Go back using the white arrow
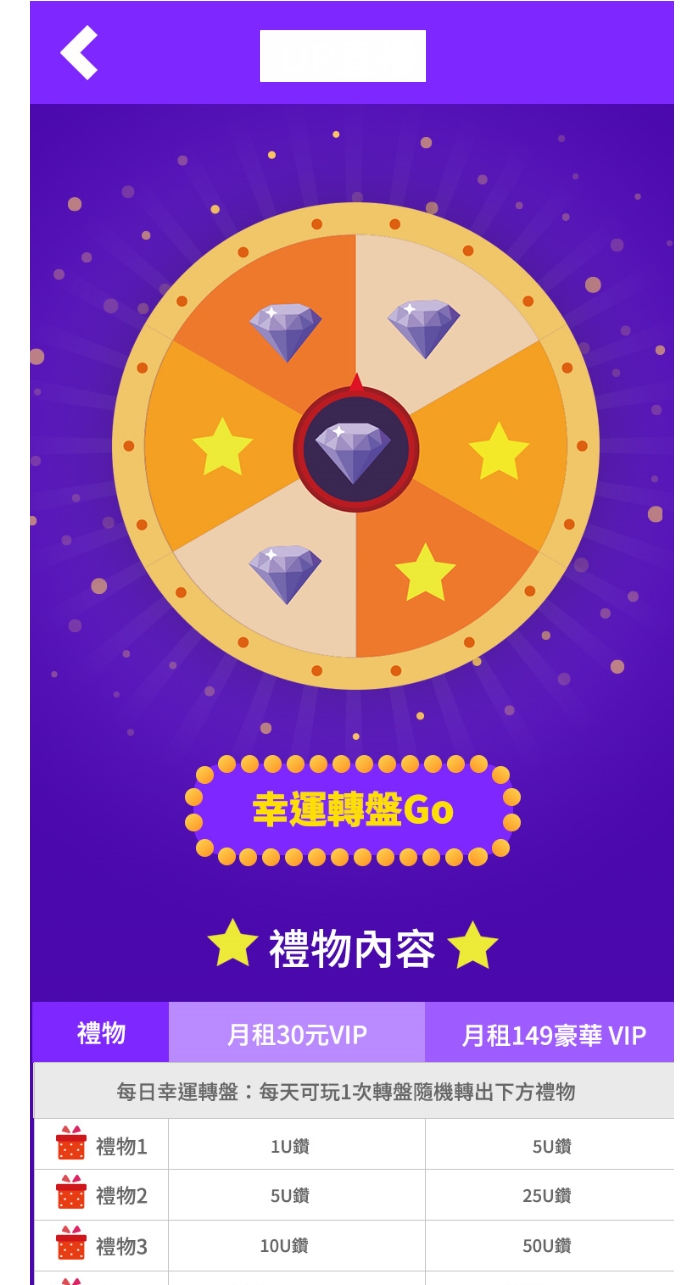Image resolution: width=690 pixels, height=1285 pixels. pyautogui.click(x=79, y=53)
